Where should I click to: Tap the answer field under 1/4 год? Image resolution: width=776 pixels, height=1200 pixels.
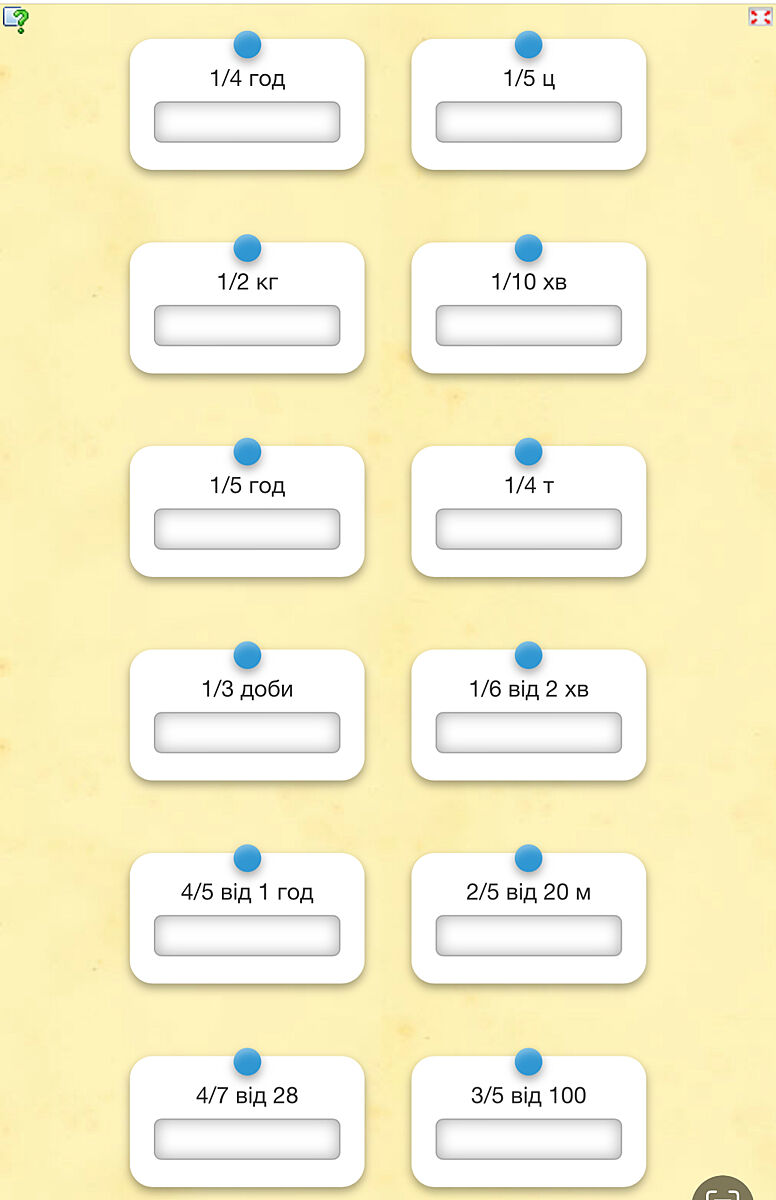pyautogui.click(x=247, y=122)
